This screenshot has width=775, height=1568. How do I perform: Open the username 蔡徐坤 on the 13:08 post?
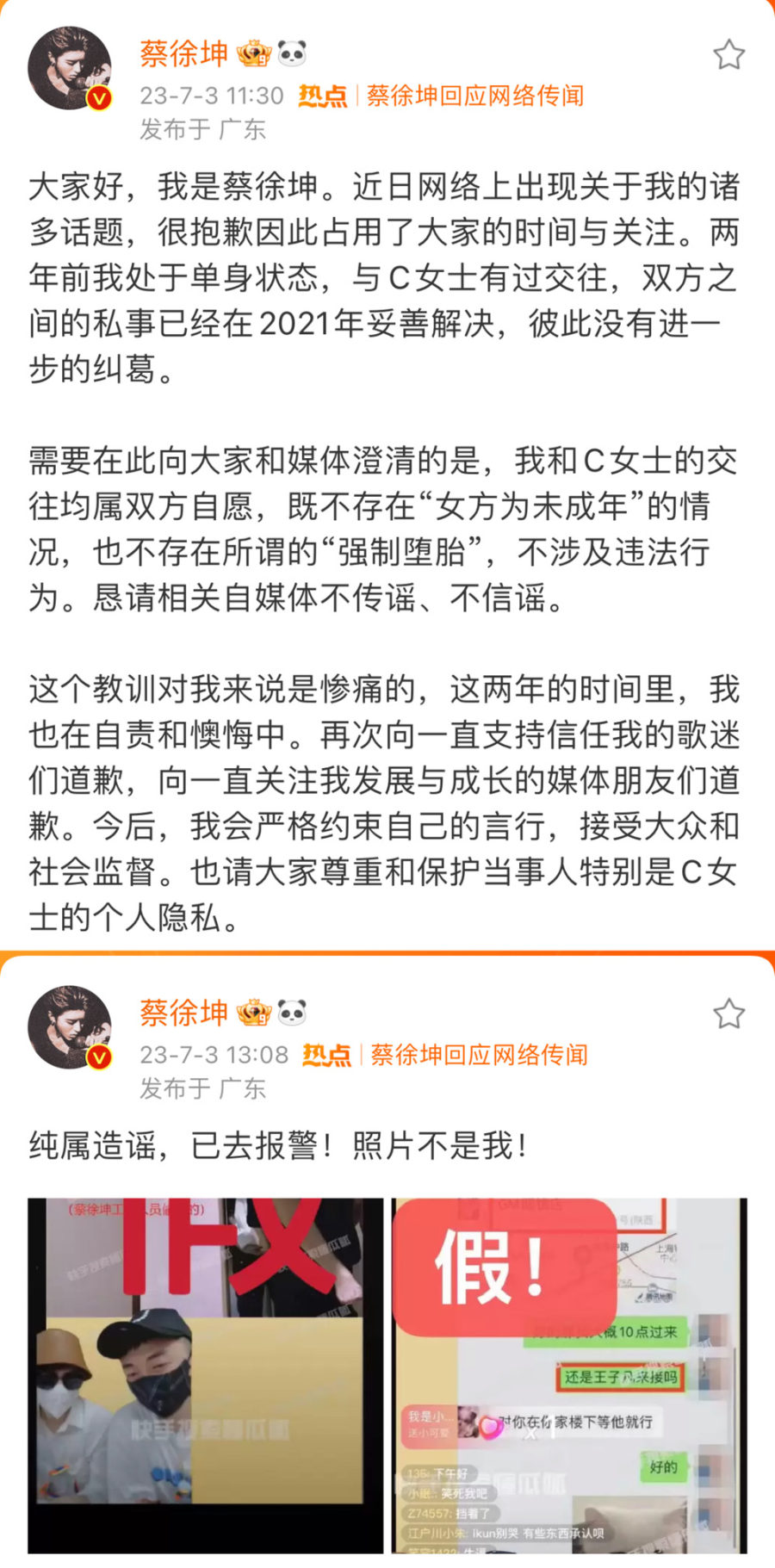click(x=184, y=1013)
